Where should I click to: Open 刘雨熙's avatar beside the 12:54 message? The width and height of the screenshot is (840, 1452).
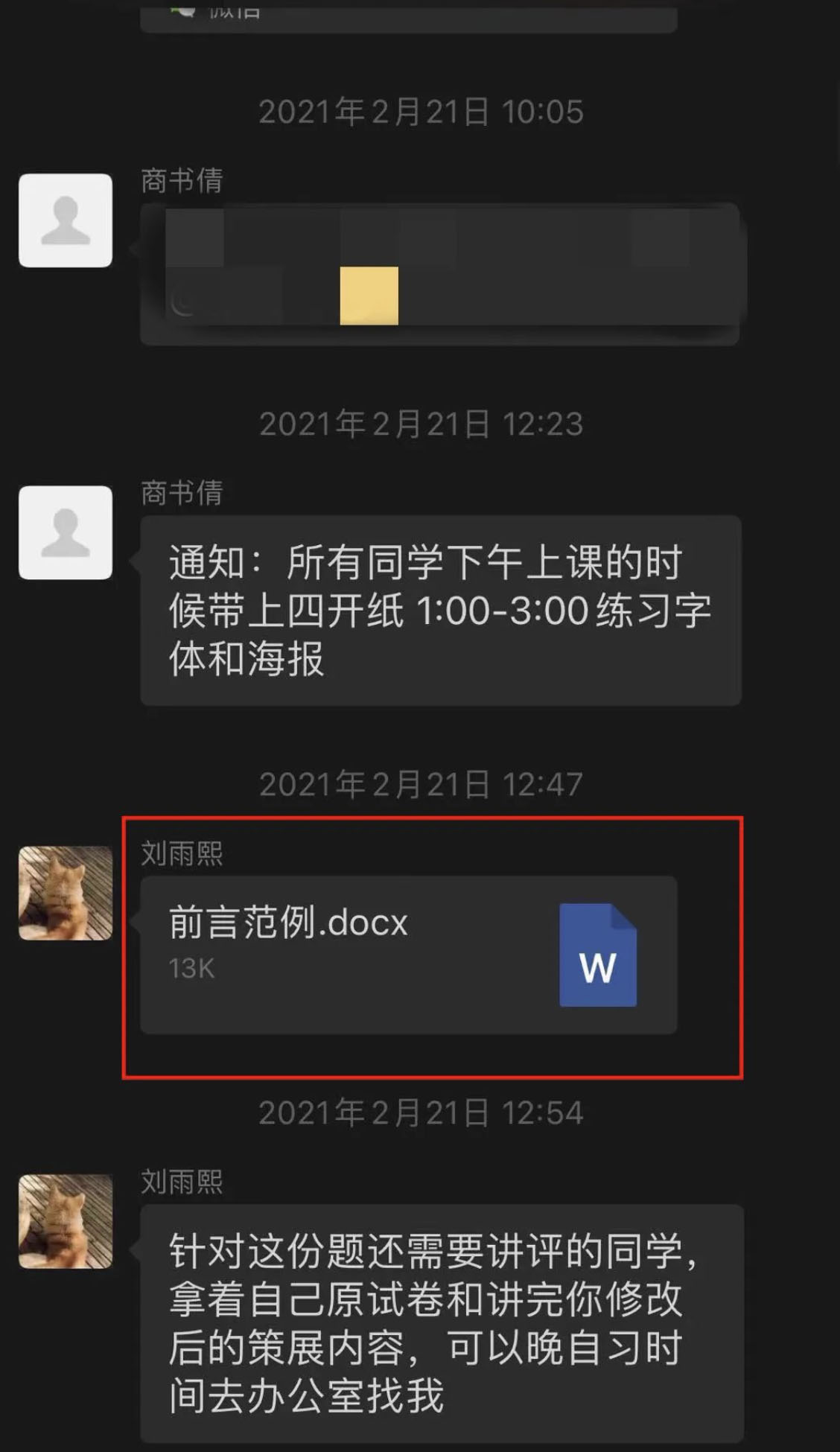tap(66, 1221)
